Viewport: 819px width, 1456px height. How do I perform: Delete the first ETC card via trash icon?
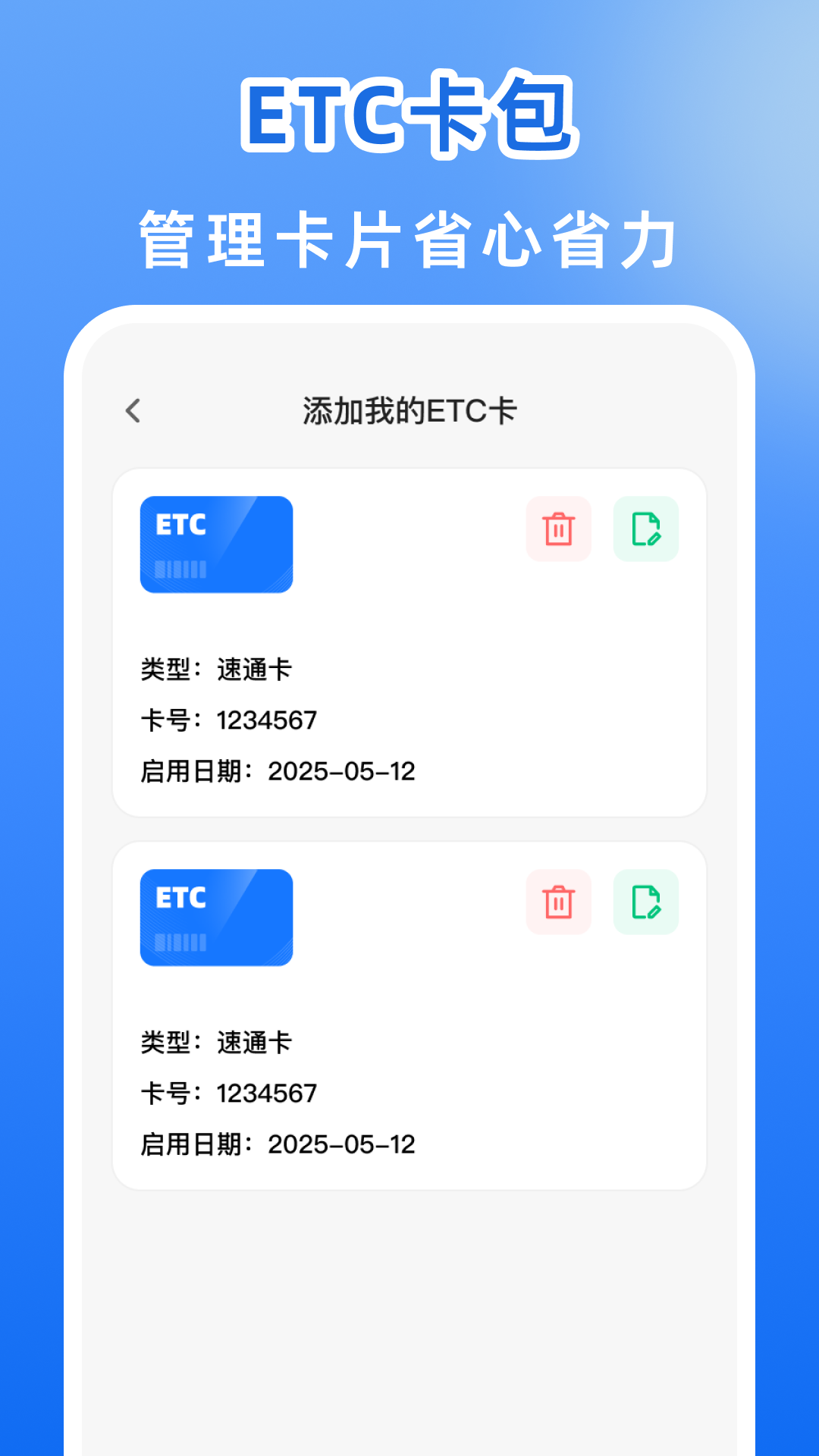(559, 529)
